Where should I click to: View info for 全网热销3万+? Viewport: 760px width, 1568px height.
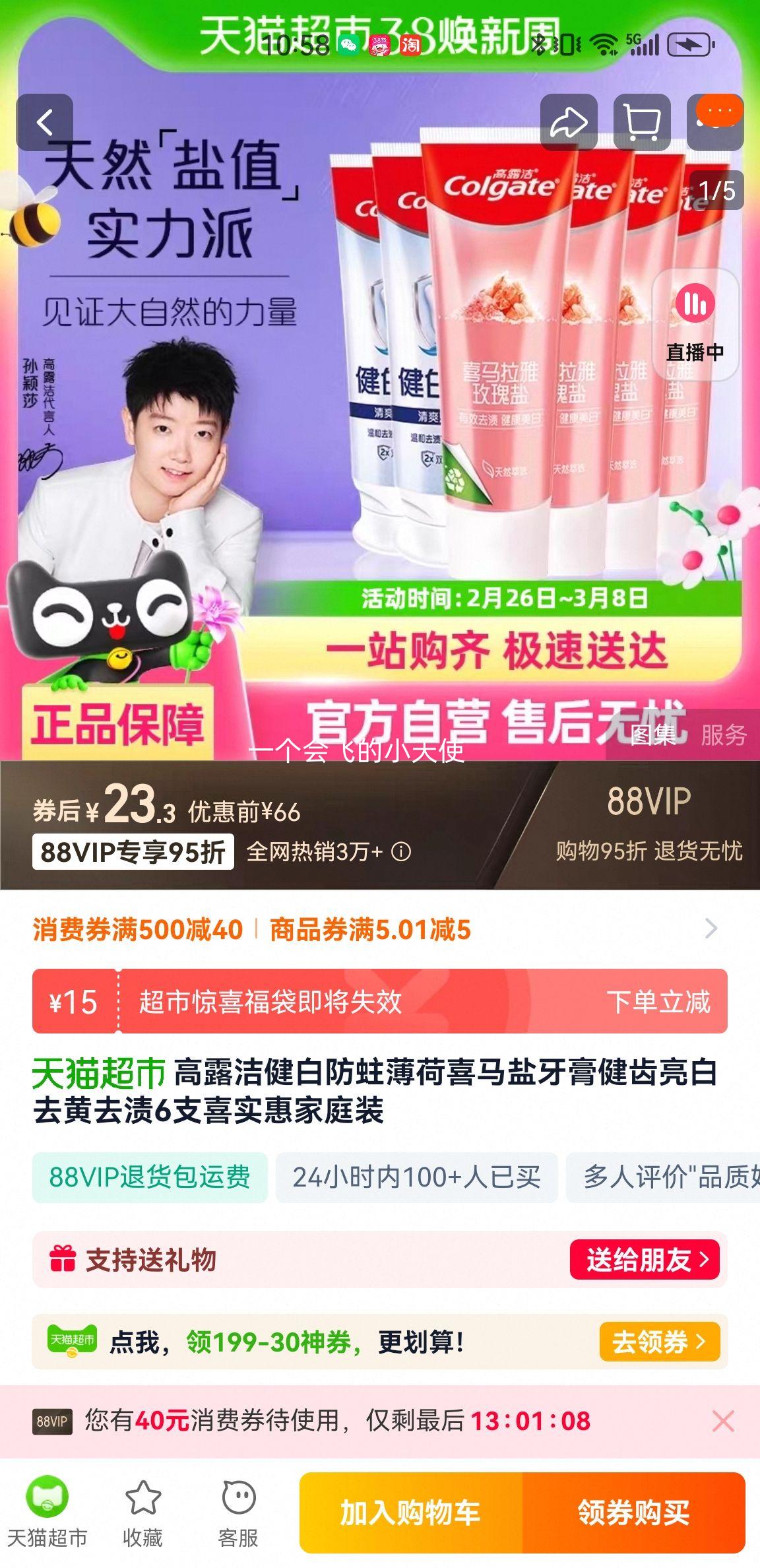tap(401, 852)
